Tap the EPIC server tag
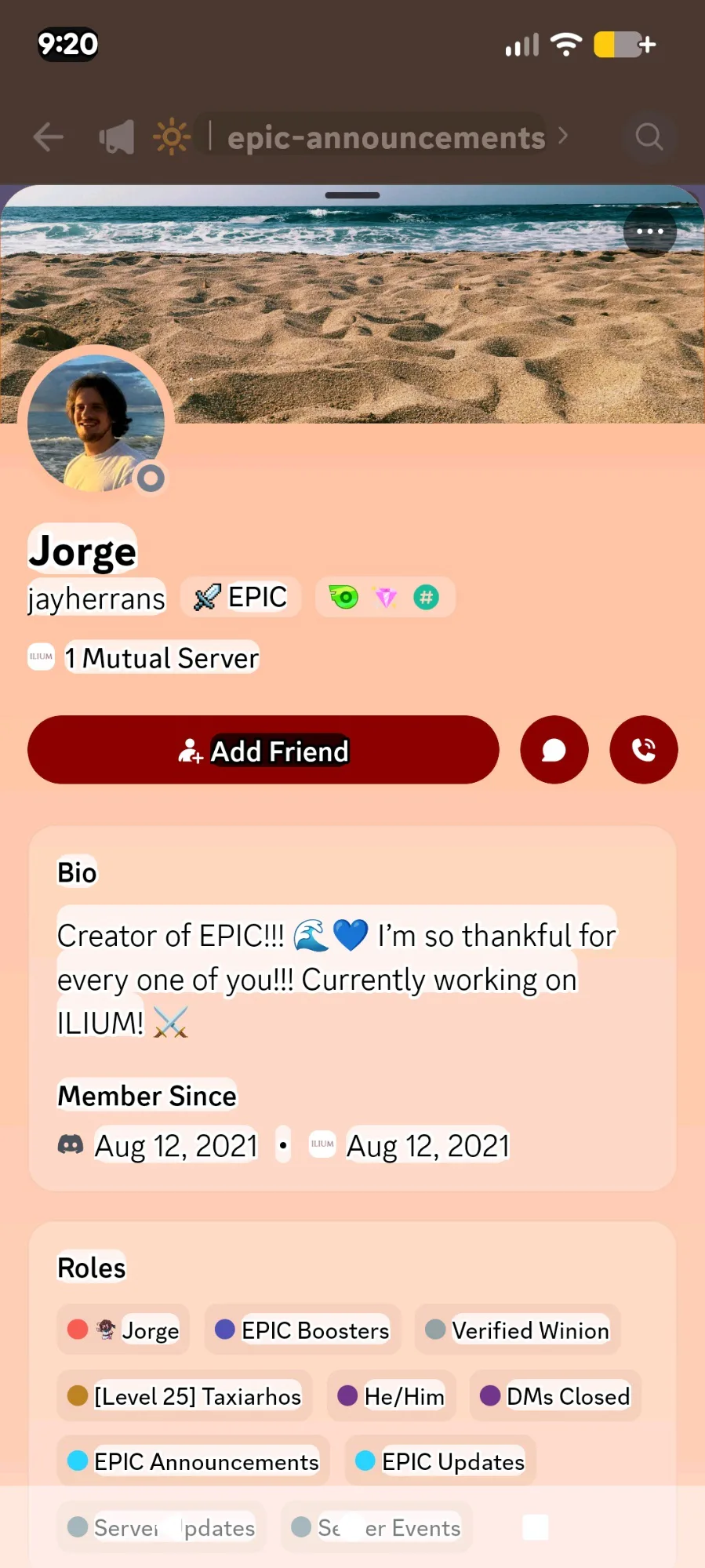 click(241, 598)
